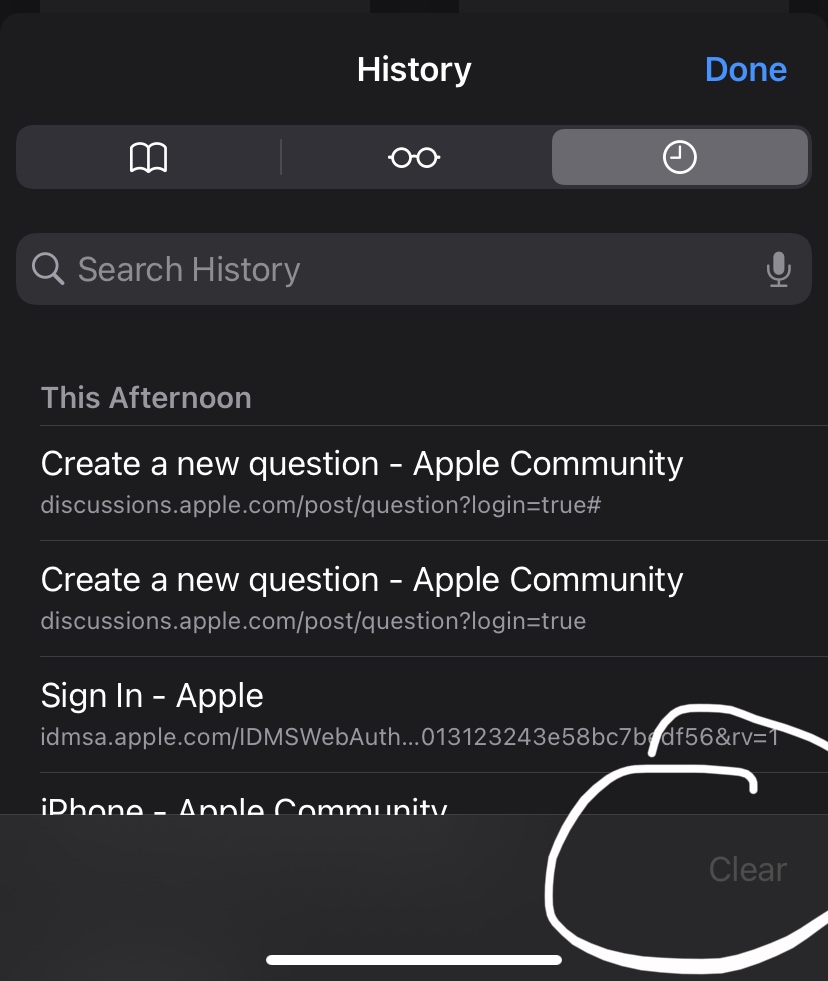Tap Done to close History
Viewport: 828px width, 981px height.
pyautogui.click(x=745, y=69)
